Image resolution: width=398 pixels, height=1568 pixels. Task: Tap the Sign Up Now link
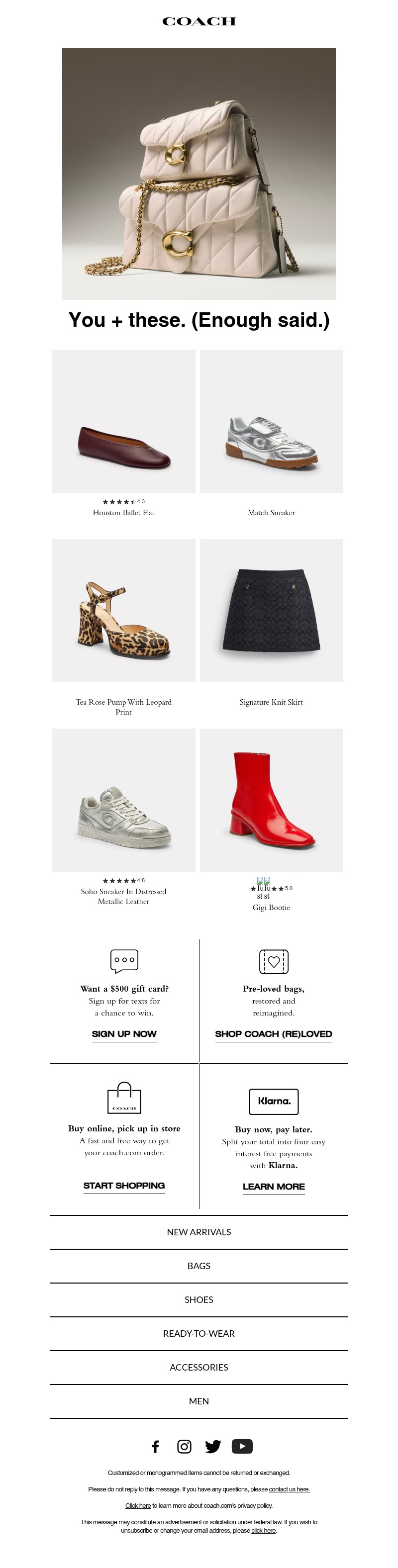(x=124, y=1033)
